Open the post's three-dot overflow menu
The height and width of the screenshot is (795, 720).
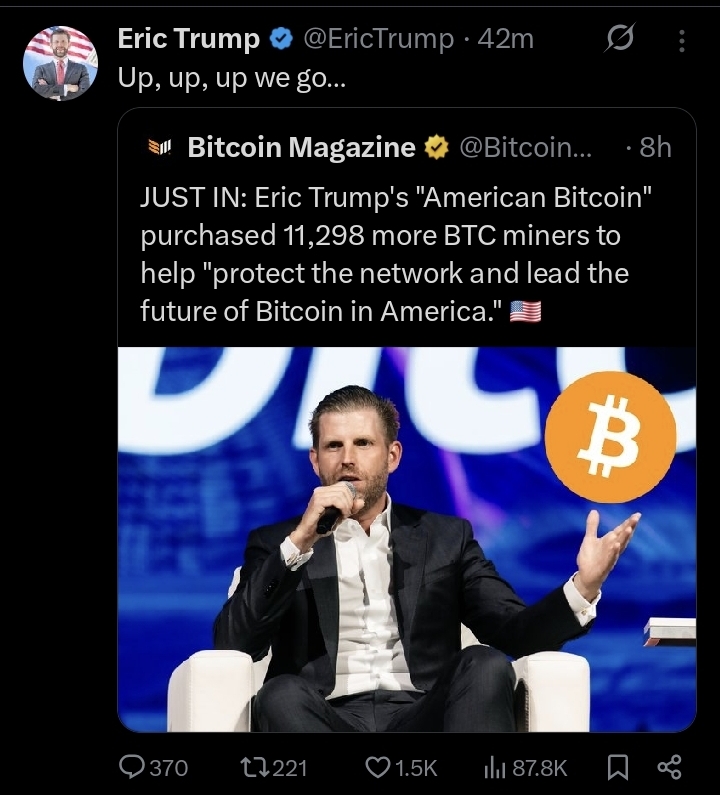(x=682, y=40)
